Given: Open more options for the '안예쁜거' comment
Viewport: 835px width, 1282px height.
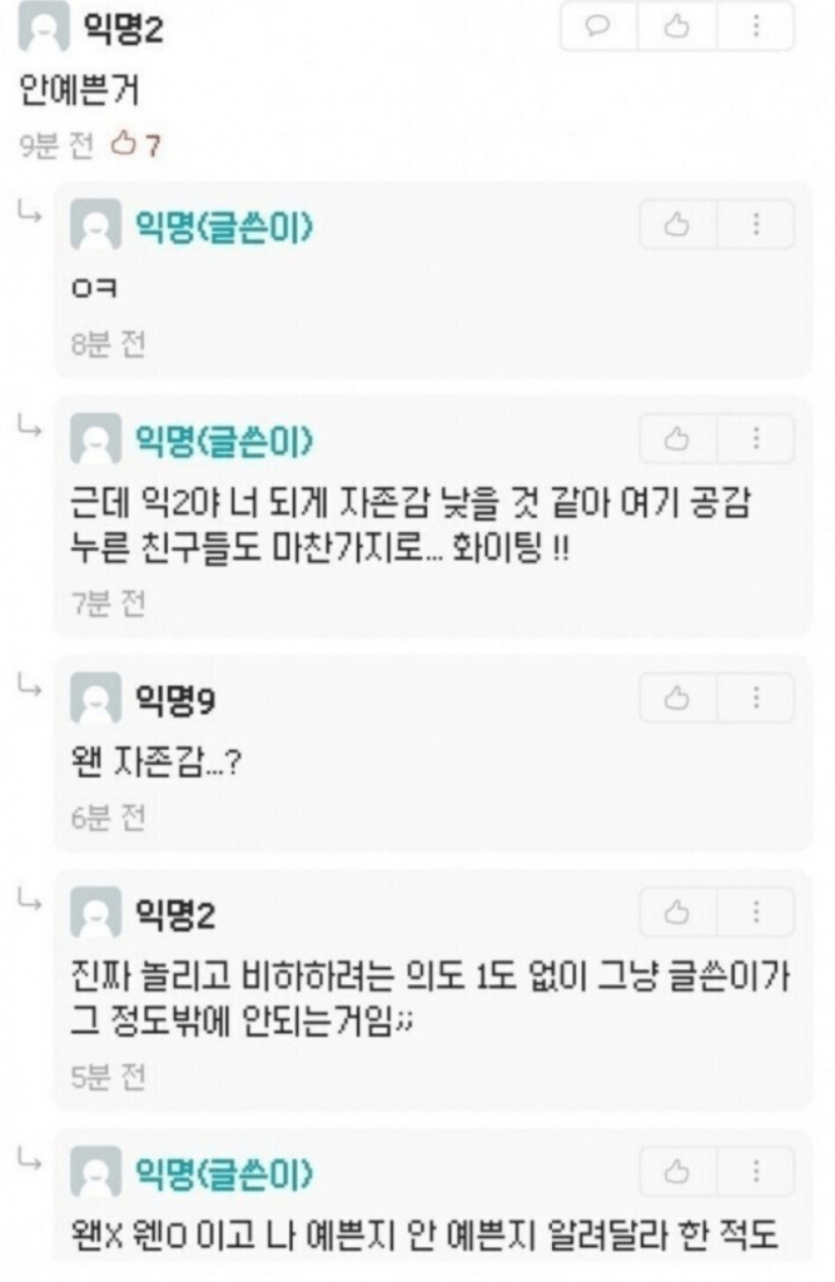Looking at the screenshot, I should pyautogui.click(x=756, y=27).
